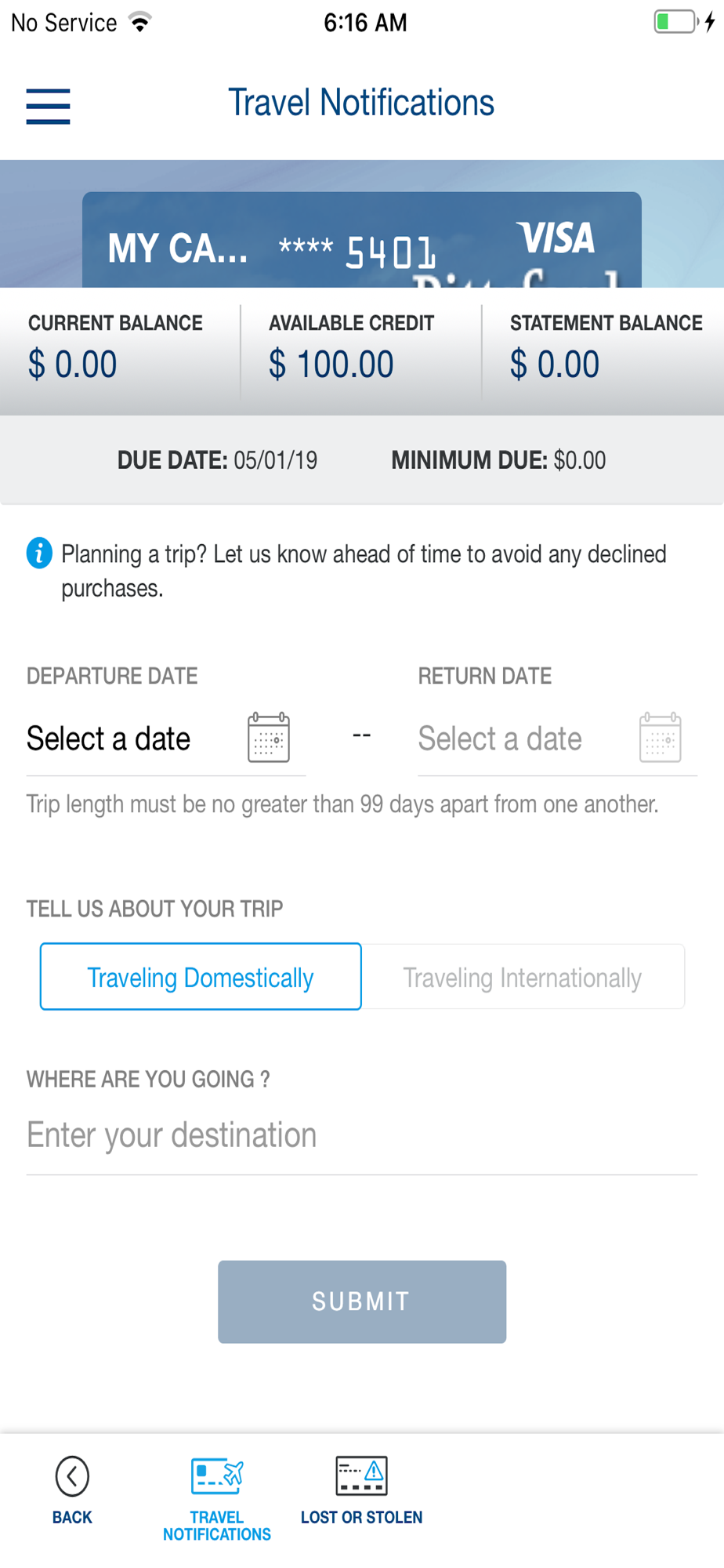Image resolution: width=724 pixels, height=1568 pixels.
Task: Open the hamburger menu
Action: click(48, 106)
